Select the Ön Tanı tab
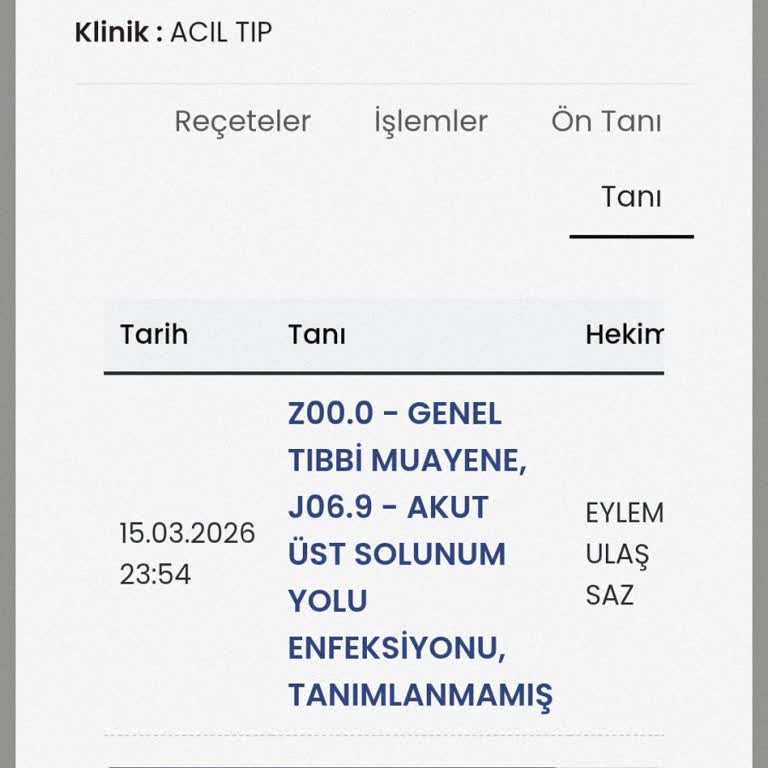 [x=606, y=122]
